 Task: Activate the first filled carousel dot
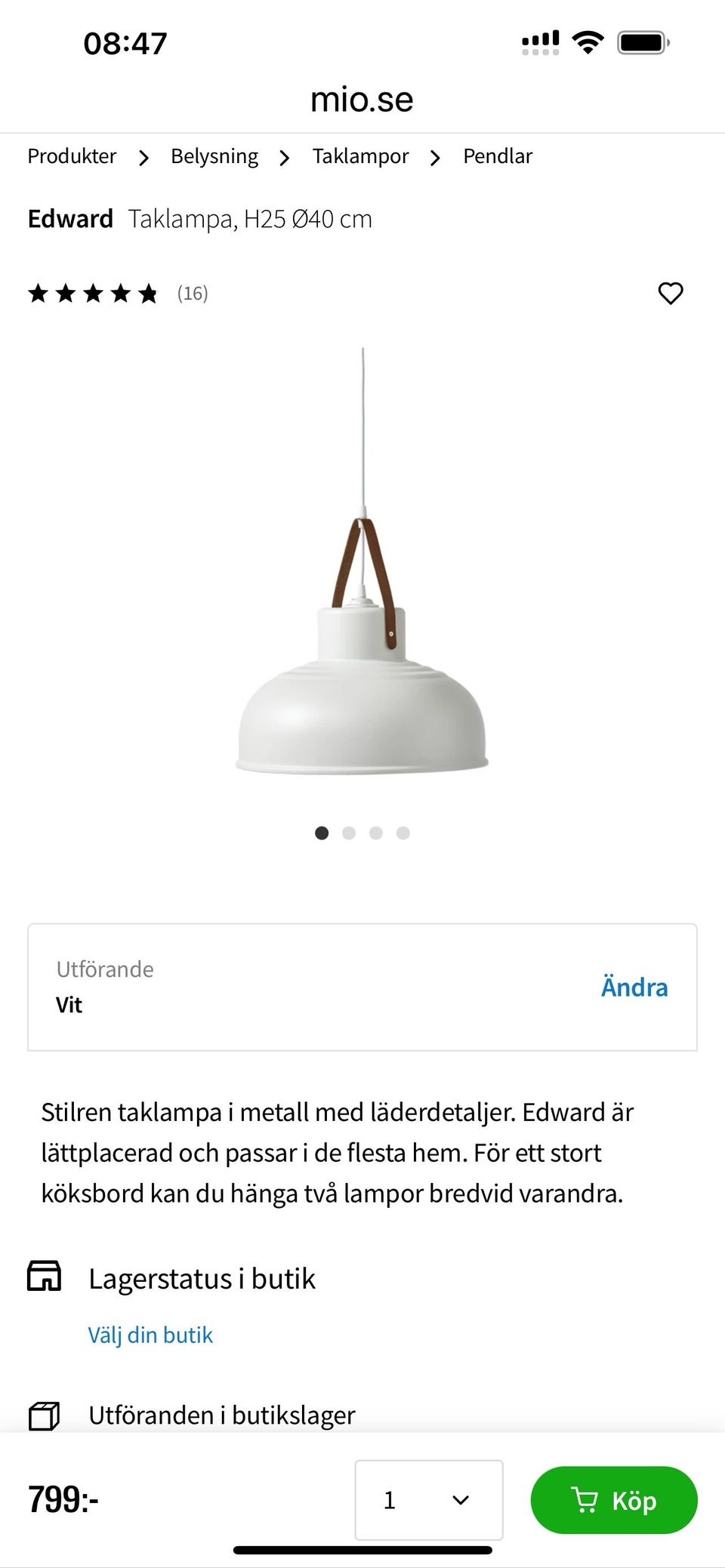[322, 833]
